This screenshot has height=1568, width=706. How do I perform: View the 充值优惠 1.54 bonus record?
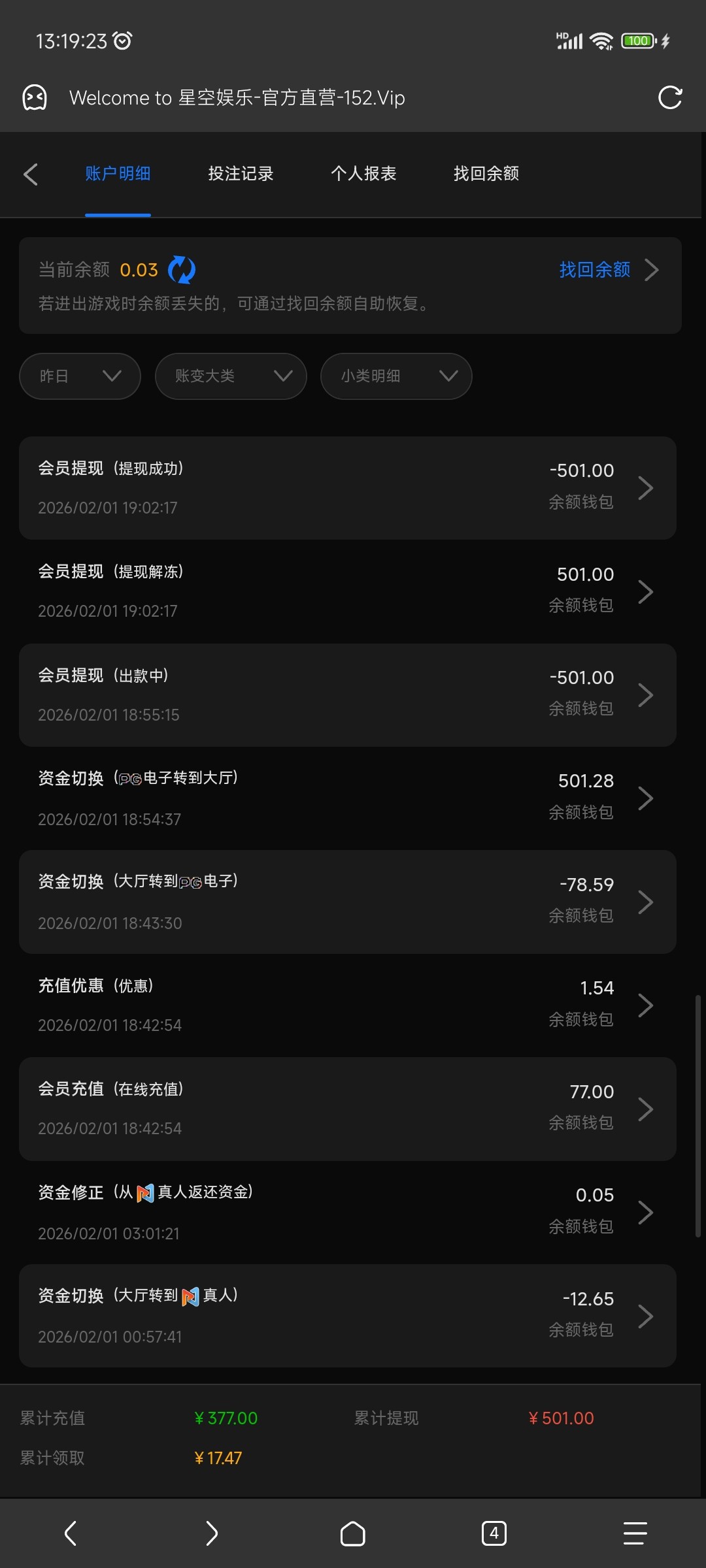(x=347, y=1005)
